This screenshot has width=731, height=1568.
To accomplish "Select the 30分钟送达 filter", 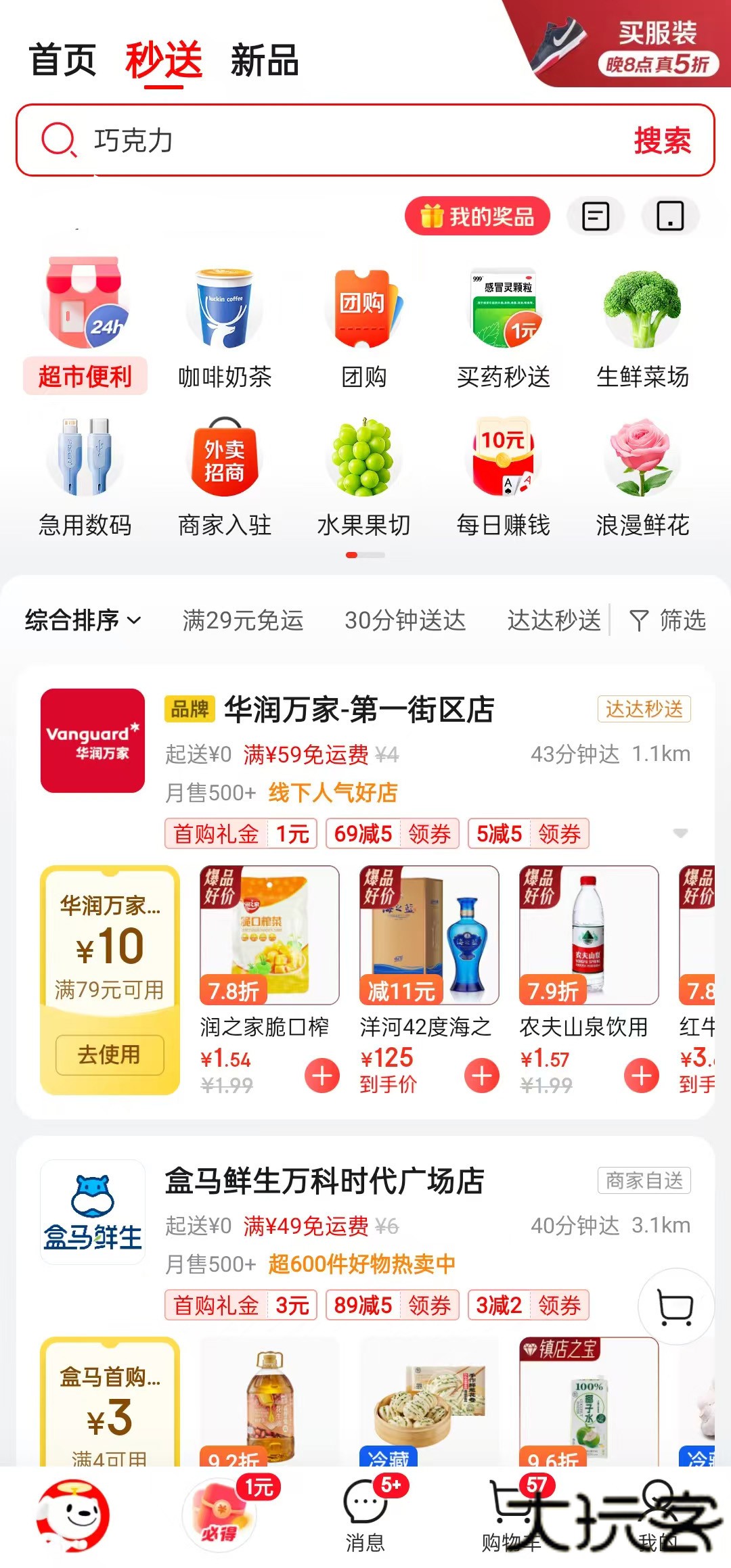I will pyautogui.click(x=405, y=620).
